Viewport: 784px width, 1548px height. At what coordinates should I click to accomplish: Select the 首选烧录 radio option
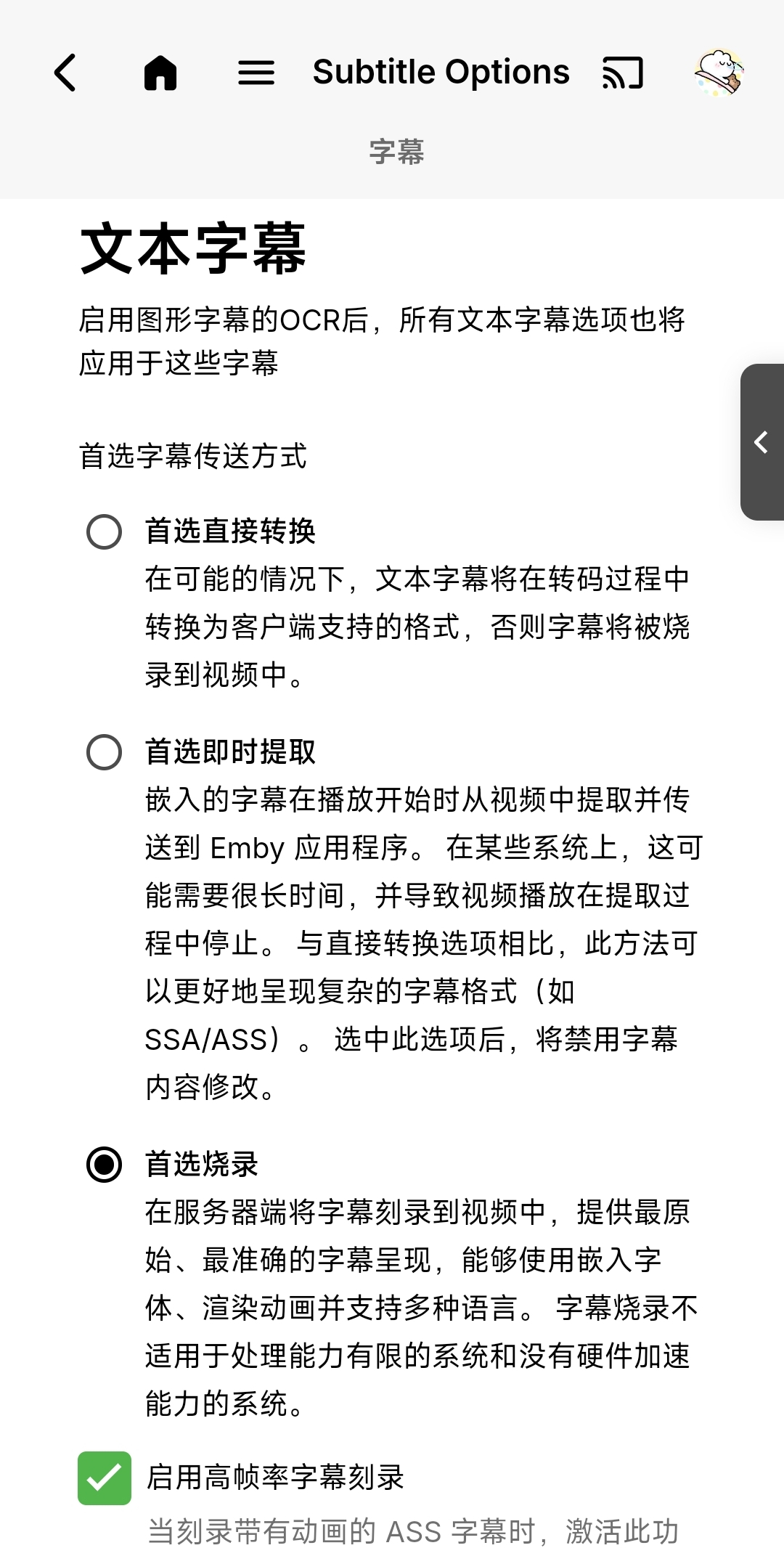click(105, 1165)
